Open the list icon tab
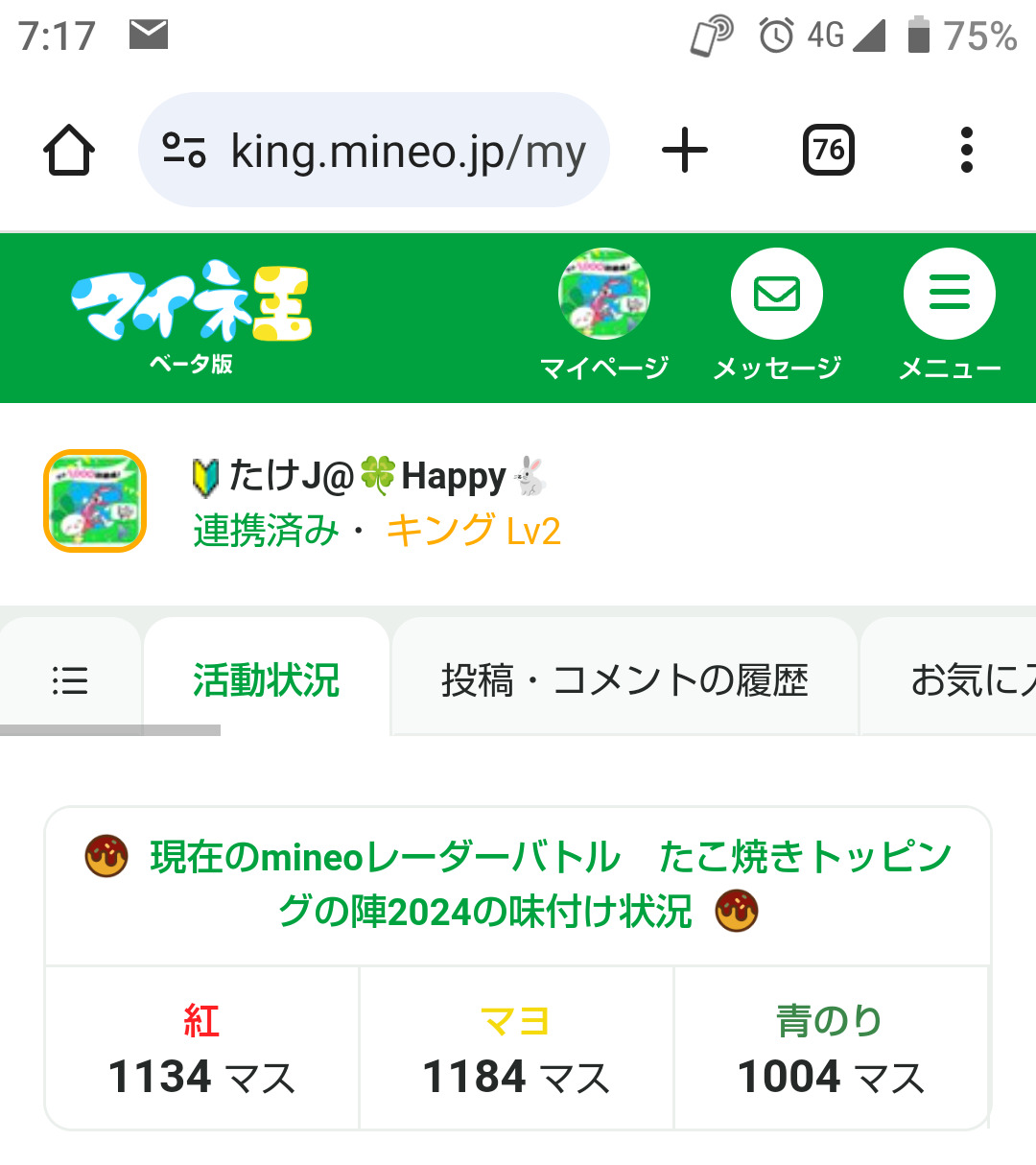Image resolution: width=1036 pixels, height=1165 pixels. point(70,680)
